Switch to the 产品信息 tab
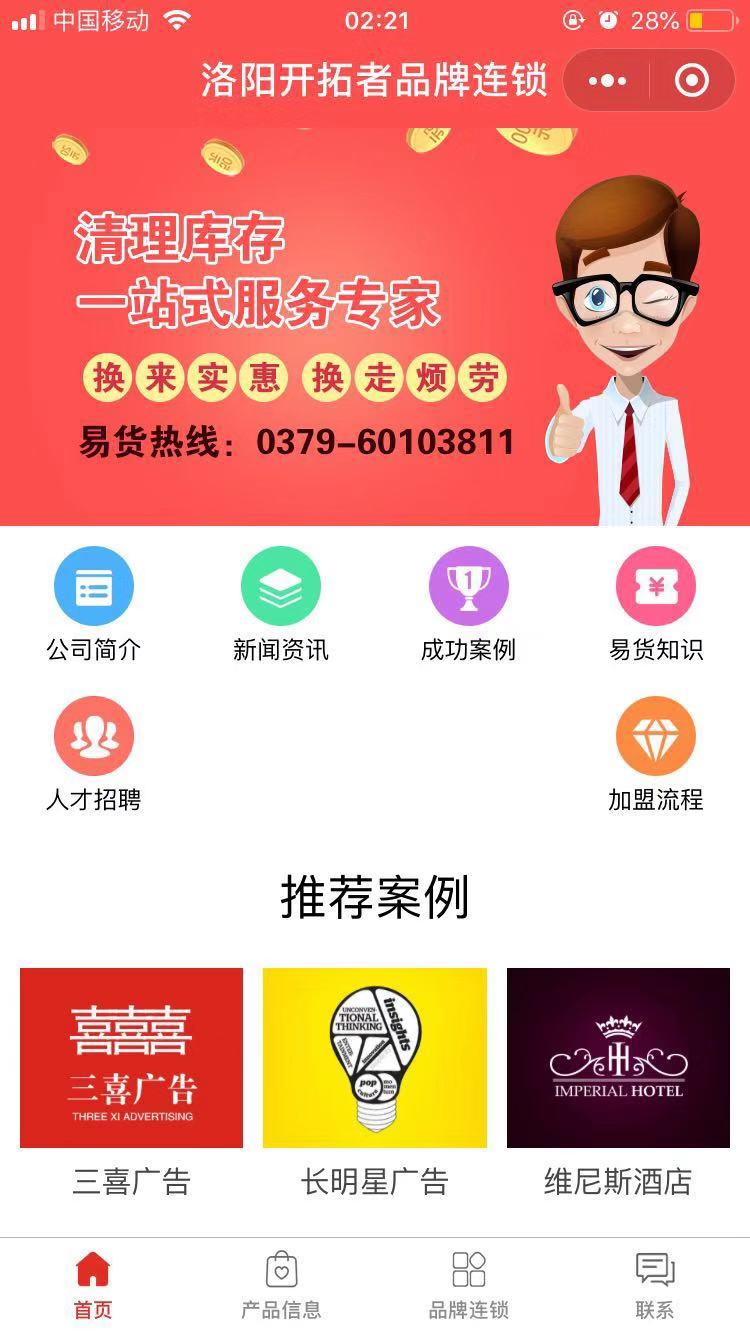Screen dimensions: 750x1334 tap(281, 1285)
